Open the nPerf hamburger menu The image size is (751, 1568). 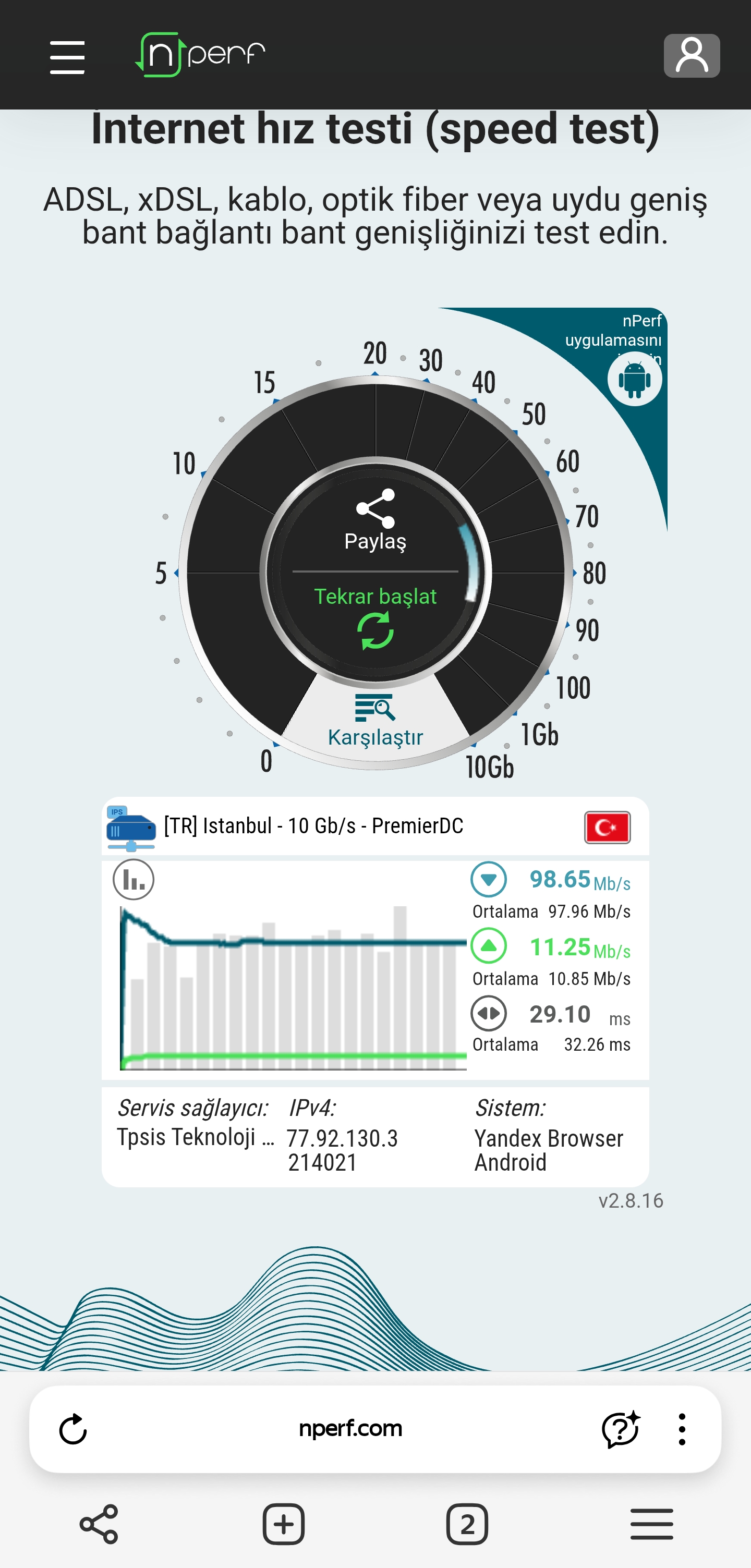(67, 57)
